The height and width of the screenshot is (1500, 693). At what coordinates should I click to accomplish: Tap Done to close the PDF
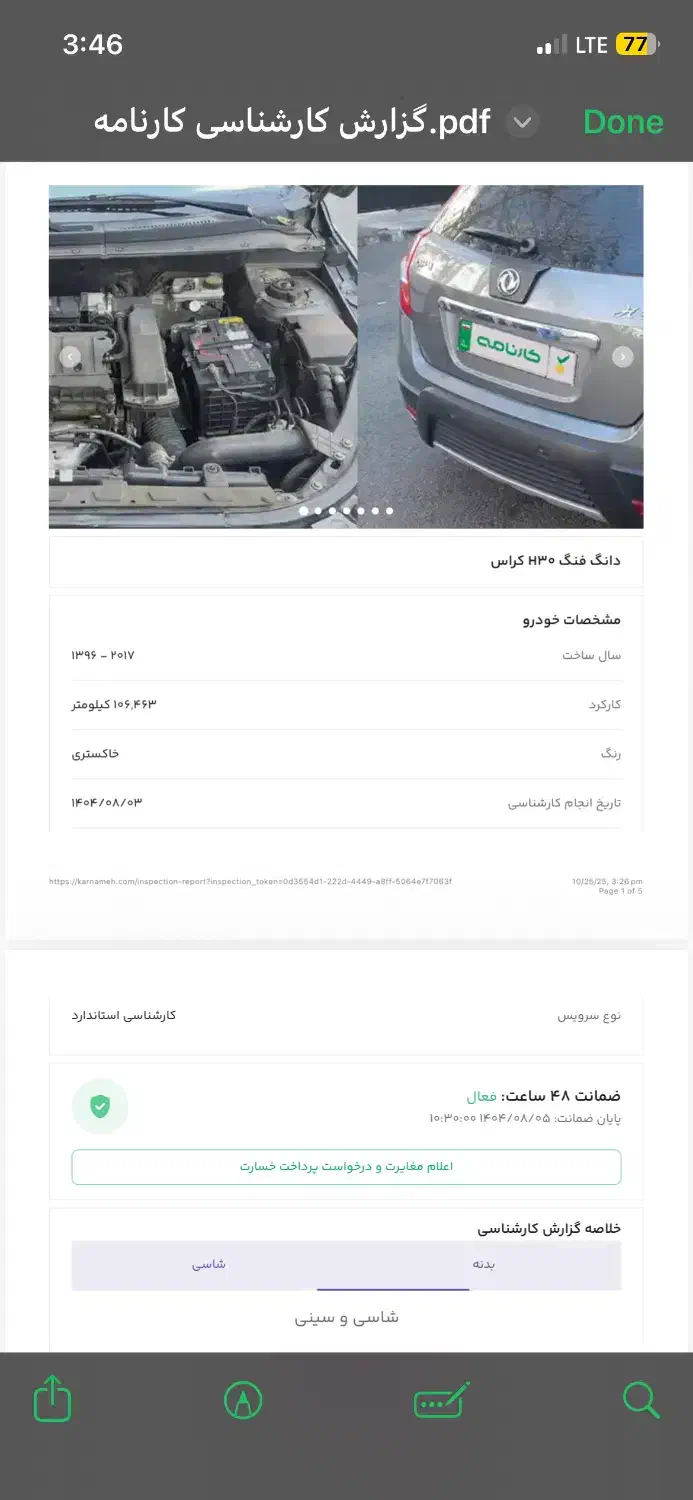coord(622,122)
